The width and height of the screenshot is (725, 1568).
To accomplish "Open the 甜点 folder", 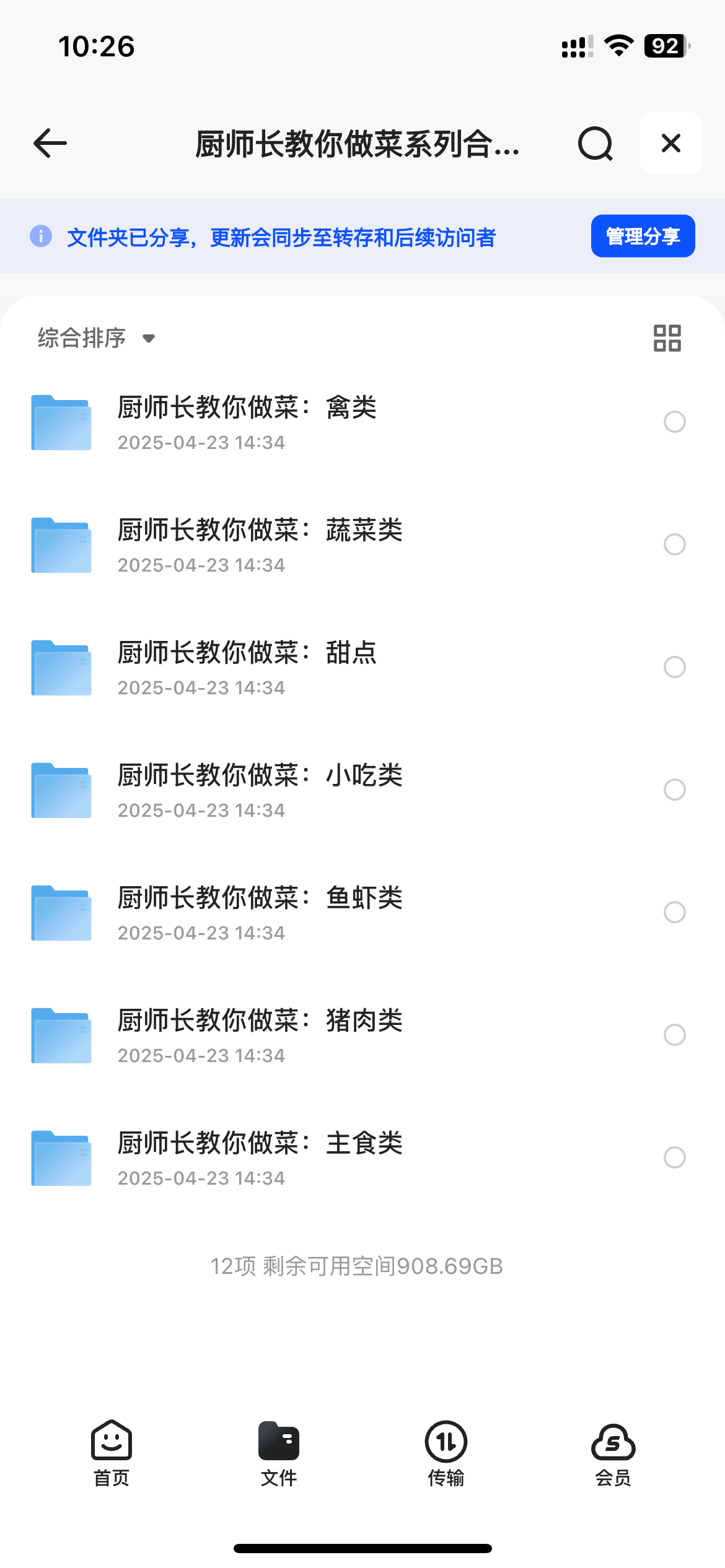I will pyautogui.click(x=362, y=668).
